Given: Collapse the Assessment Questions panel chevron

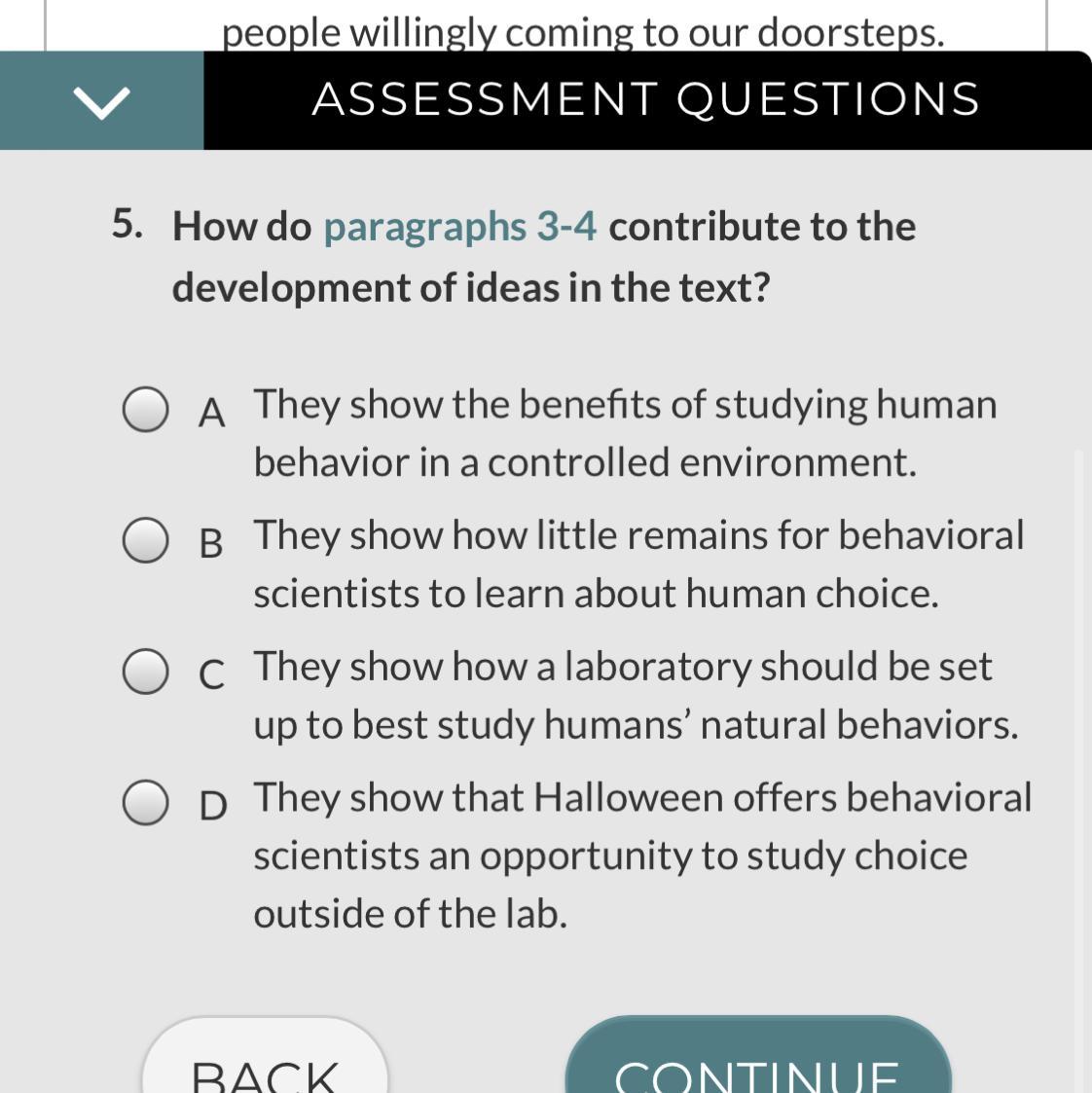Looking at the screenshot, I should point(102,102).
